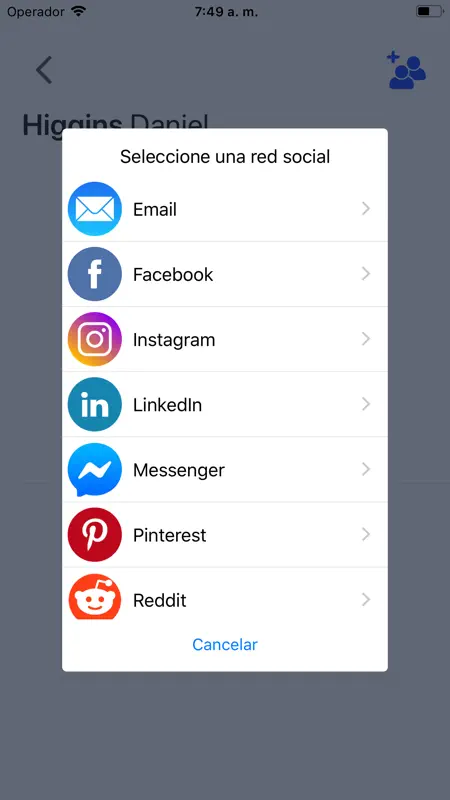
Task: Select Email as the sharing option
Action: (x=224, y=209)
